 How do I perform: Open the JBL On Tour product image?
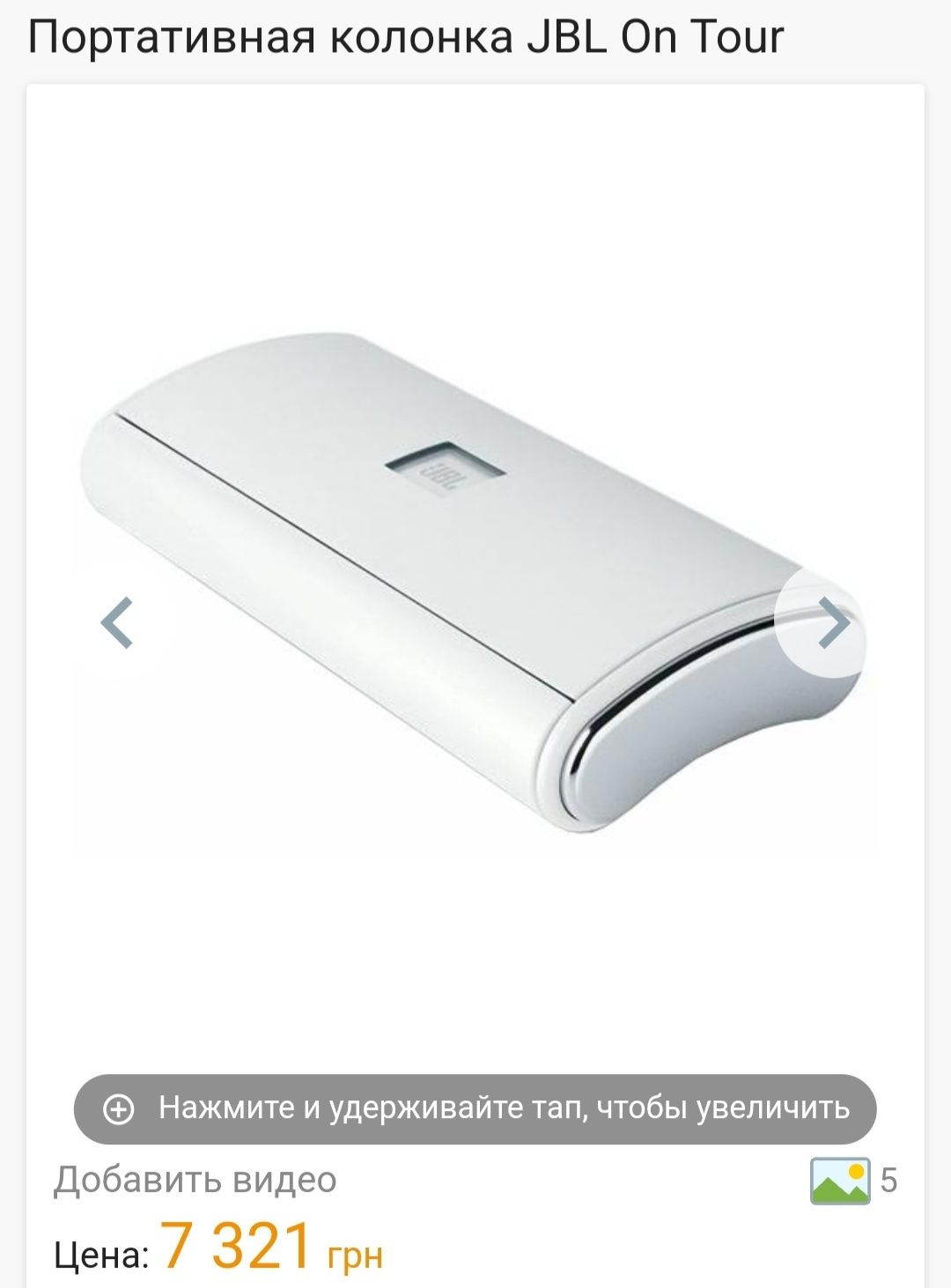point(475,581)
